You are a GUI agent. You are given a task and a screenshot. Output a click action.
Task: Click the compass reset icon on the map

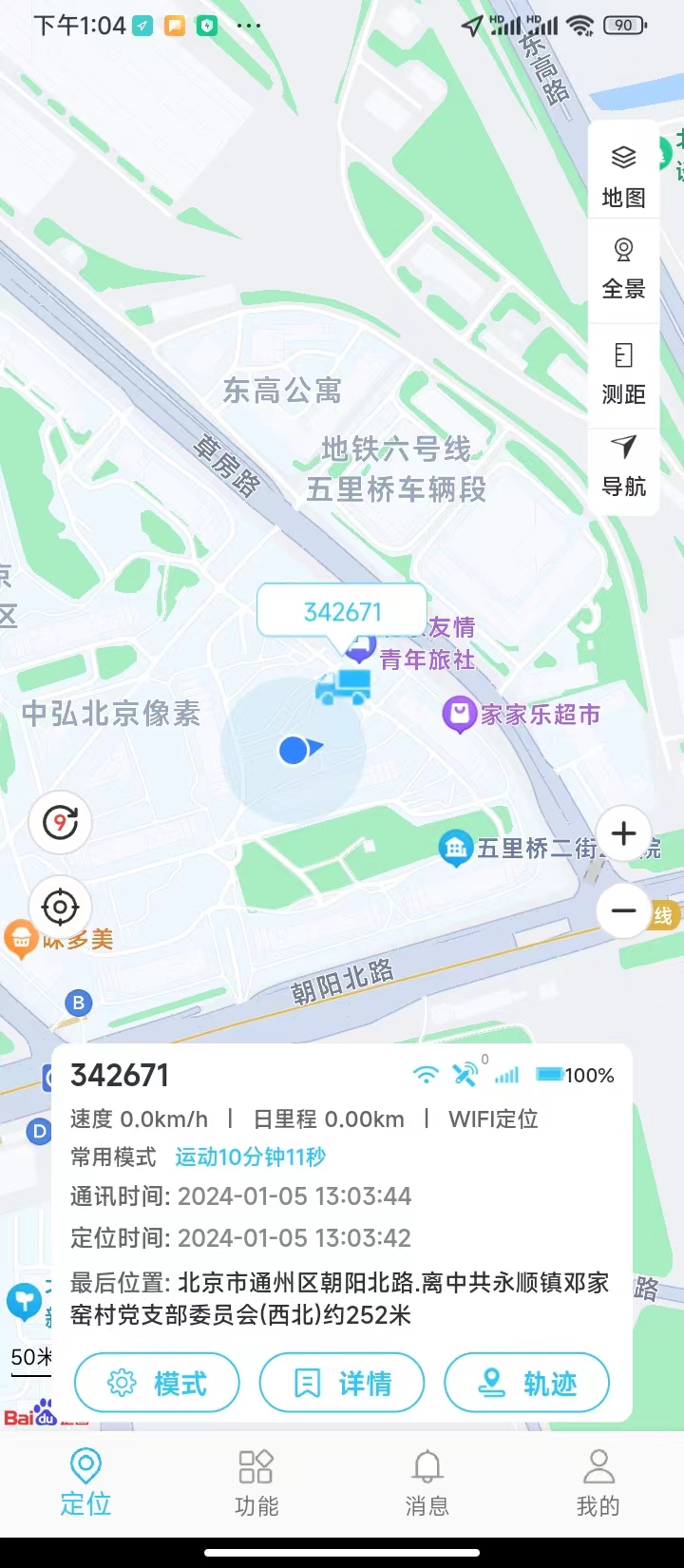click(60, 821)
